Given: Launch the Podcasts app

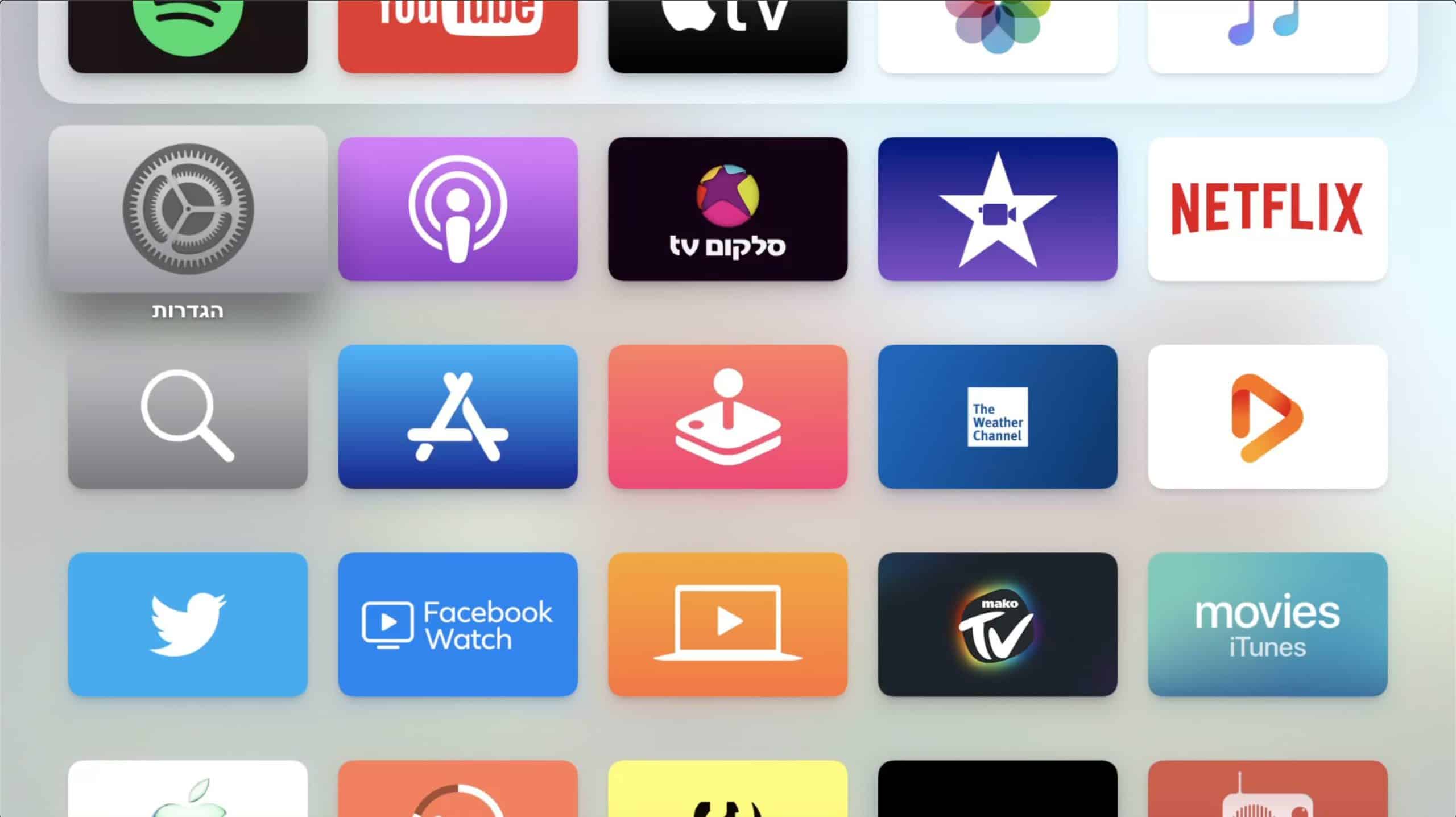Looking at the screenshot, I should click(x=458, y=209).
